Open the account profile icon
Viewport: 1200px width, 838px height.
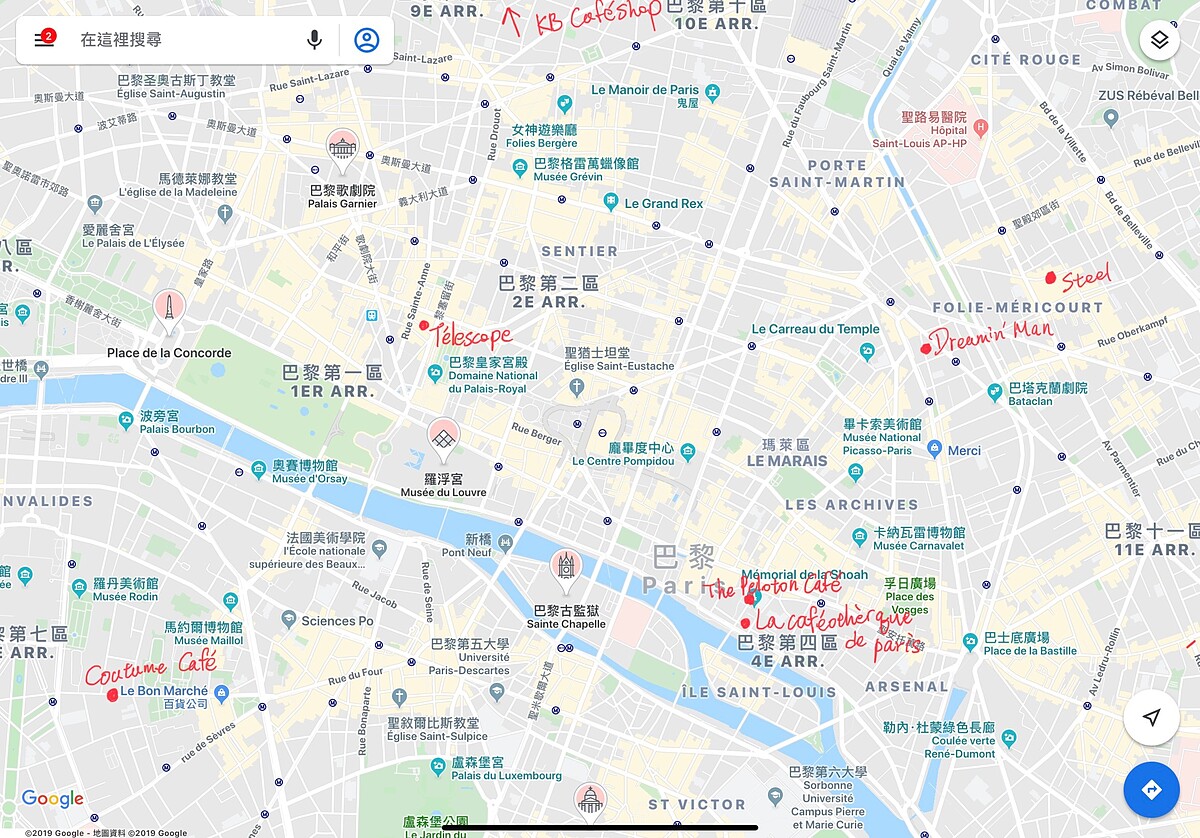367,40
